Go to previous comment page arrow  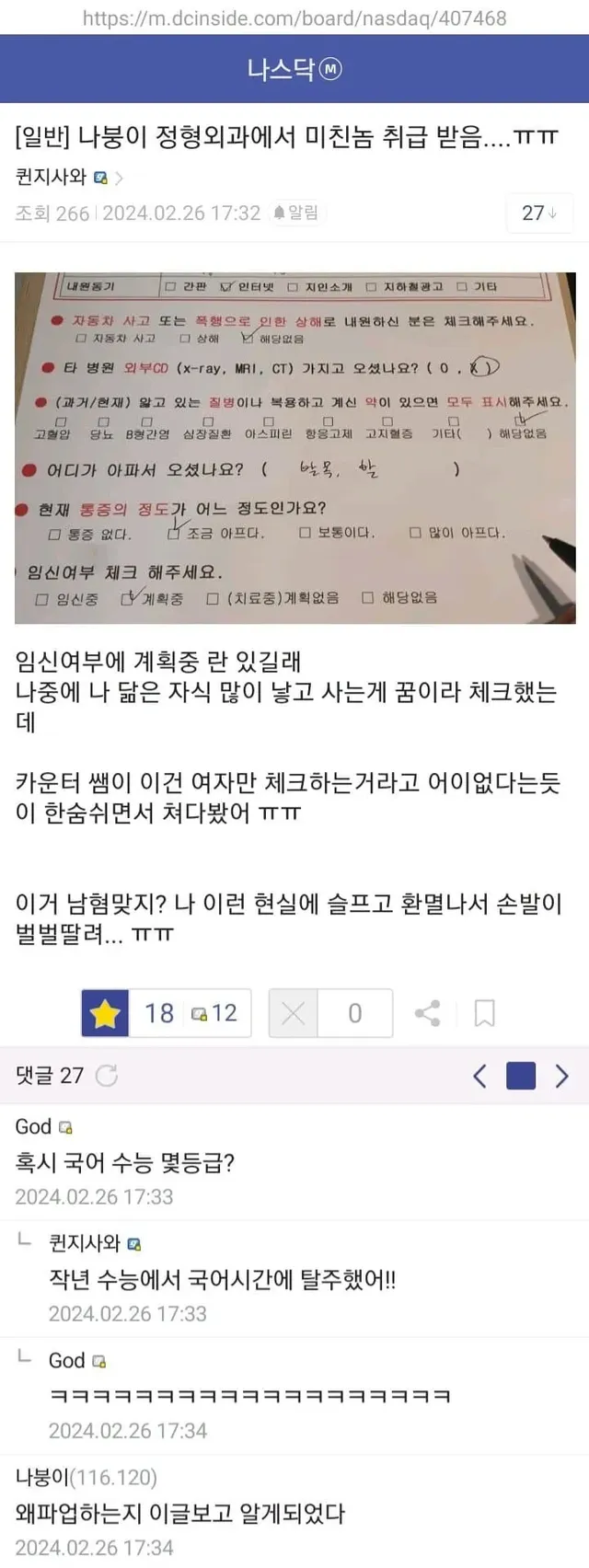pyautogui.click(x=479, y=1075)
